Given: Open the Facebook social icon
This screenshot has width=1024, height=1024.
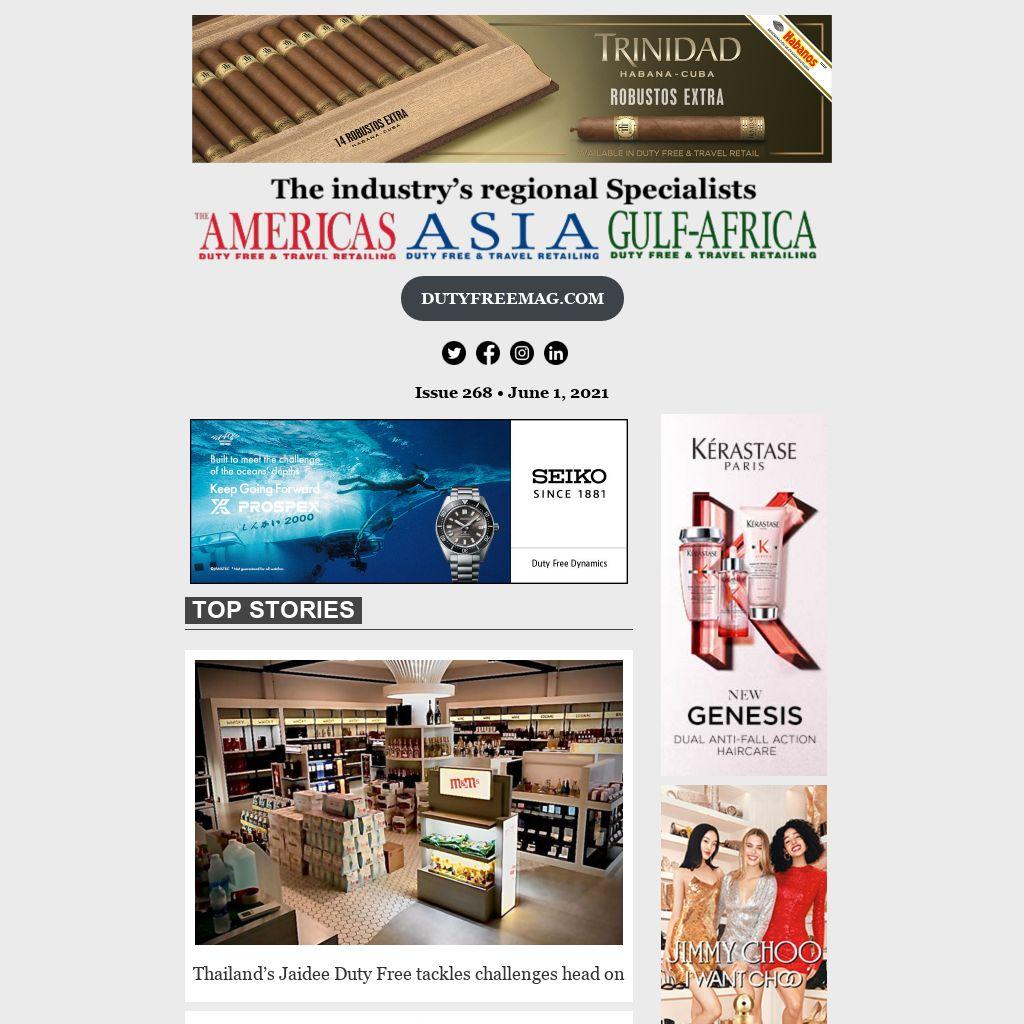Looking at the screenshot, I should tap(488, 353).
